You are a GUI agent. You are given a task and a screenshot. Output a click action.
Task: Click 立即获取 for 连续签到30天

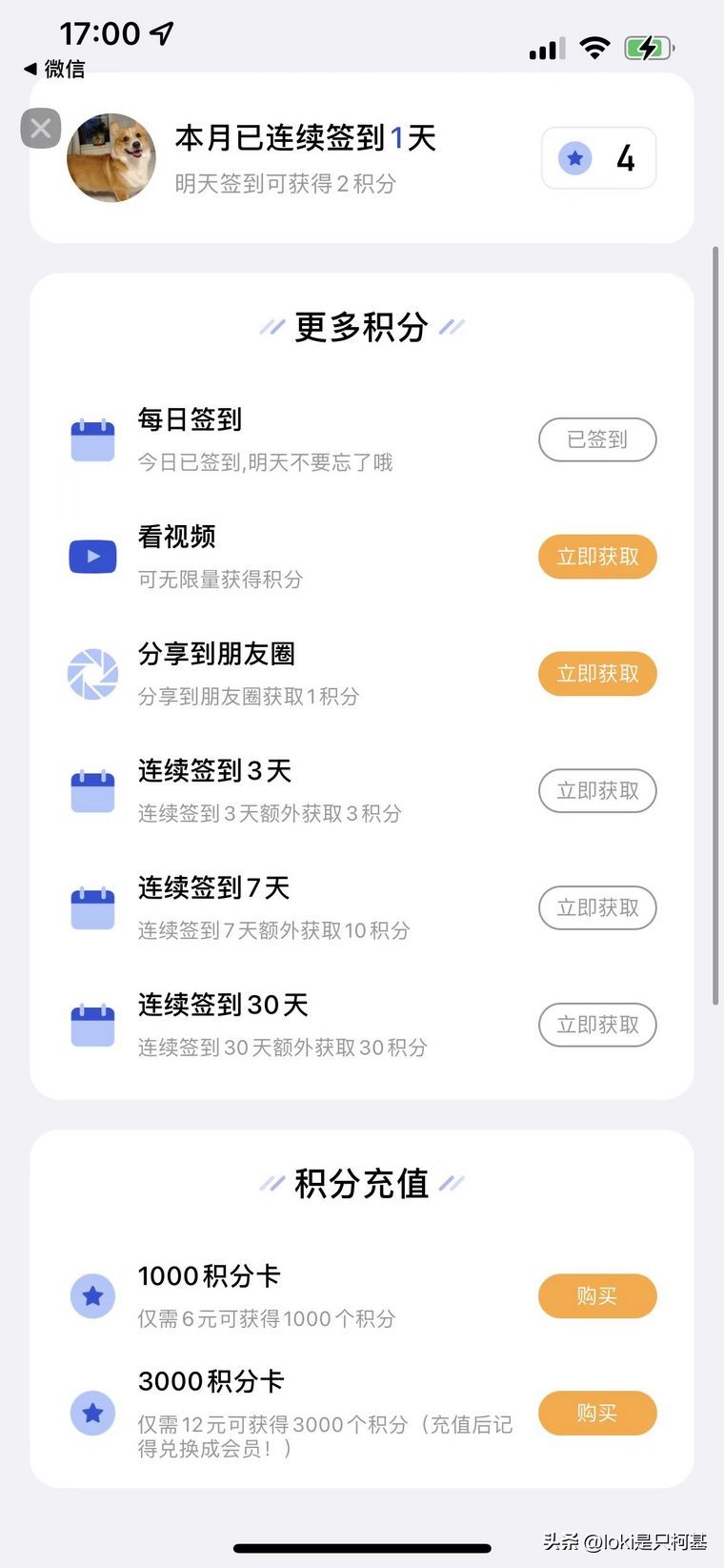[597, 1025]
